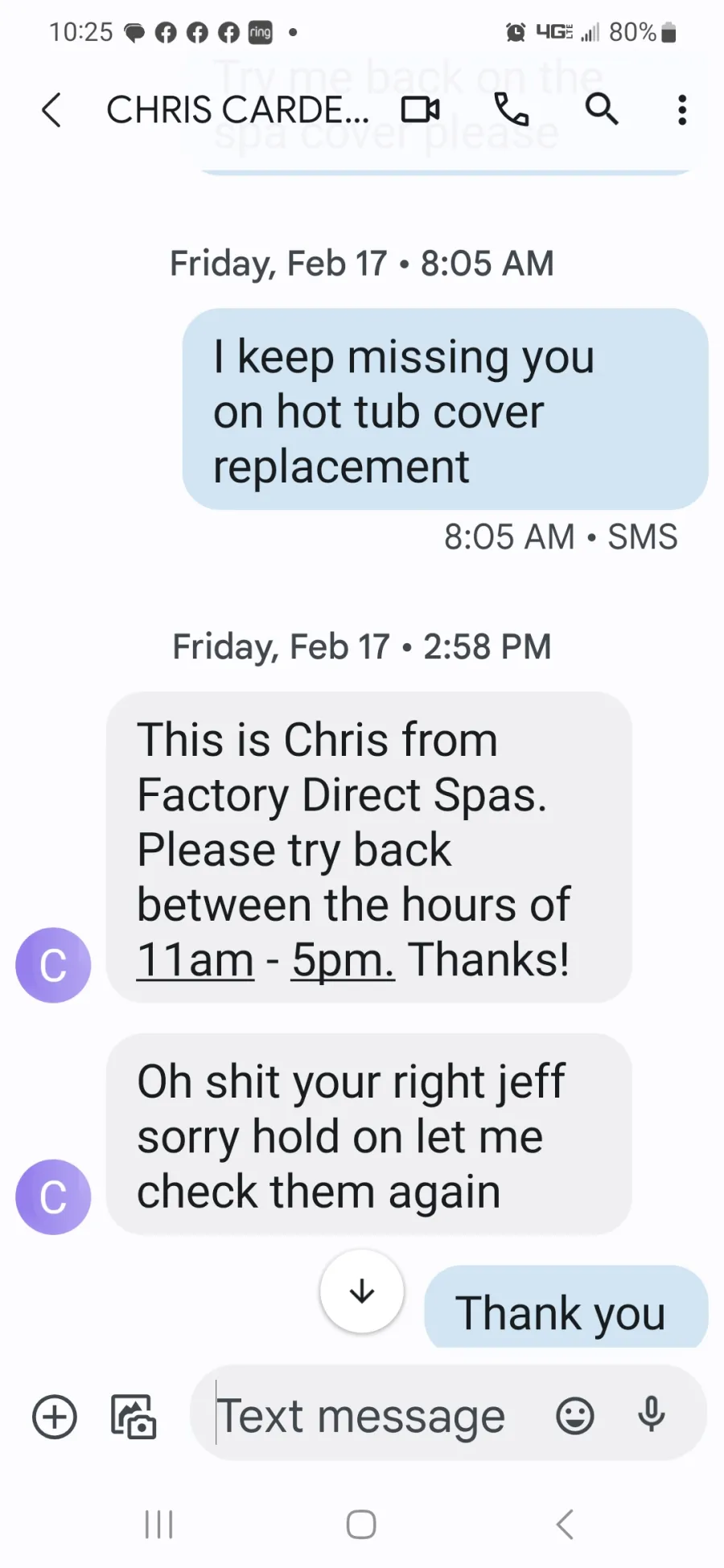Search within this conversation
This screenshot has height=1568, width=724.
tap(601, 109)
